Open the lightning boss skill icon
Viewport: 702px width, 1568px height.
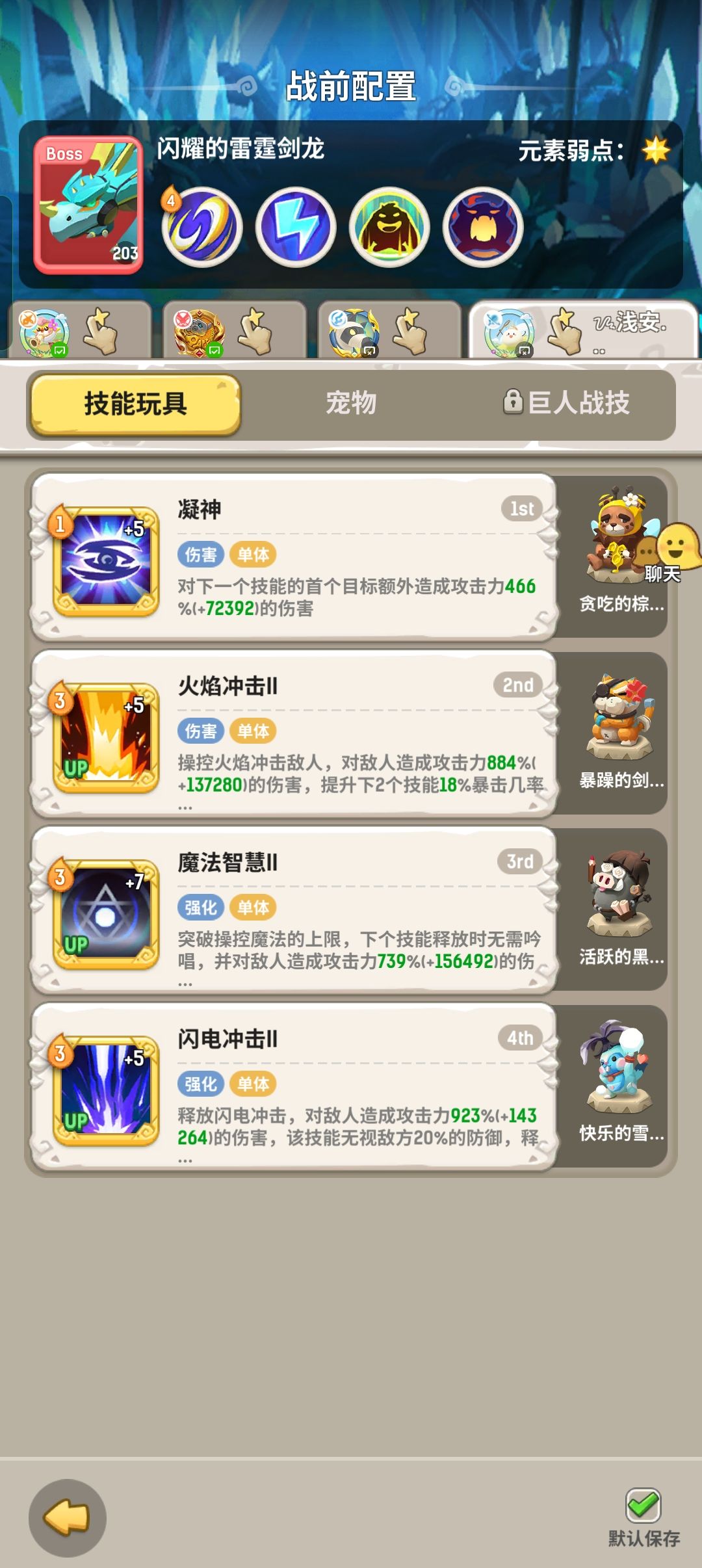click(296, 228)
